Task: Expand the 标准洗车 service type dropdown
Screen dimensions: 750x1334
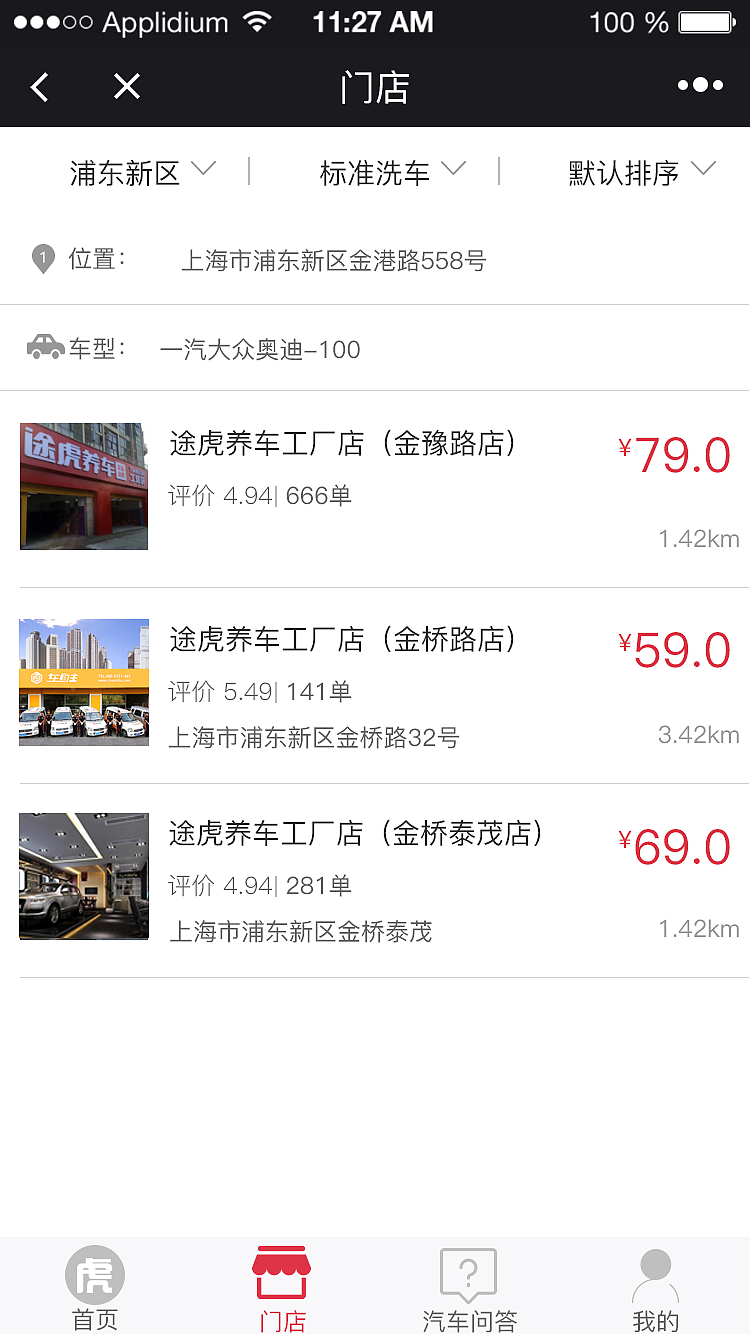Action: point(392,173)
